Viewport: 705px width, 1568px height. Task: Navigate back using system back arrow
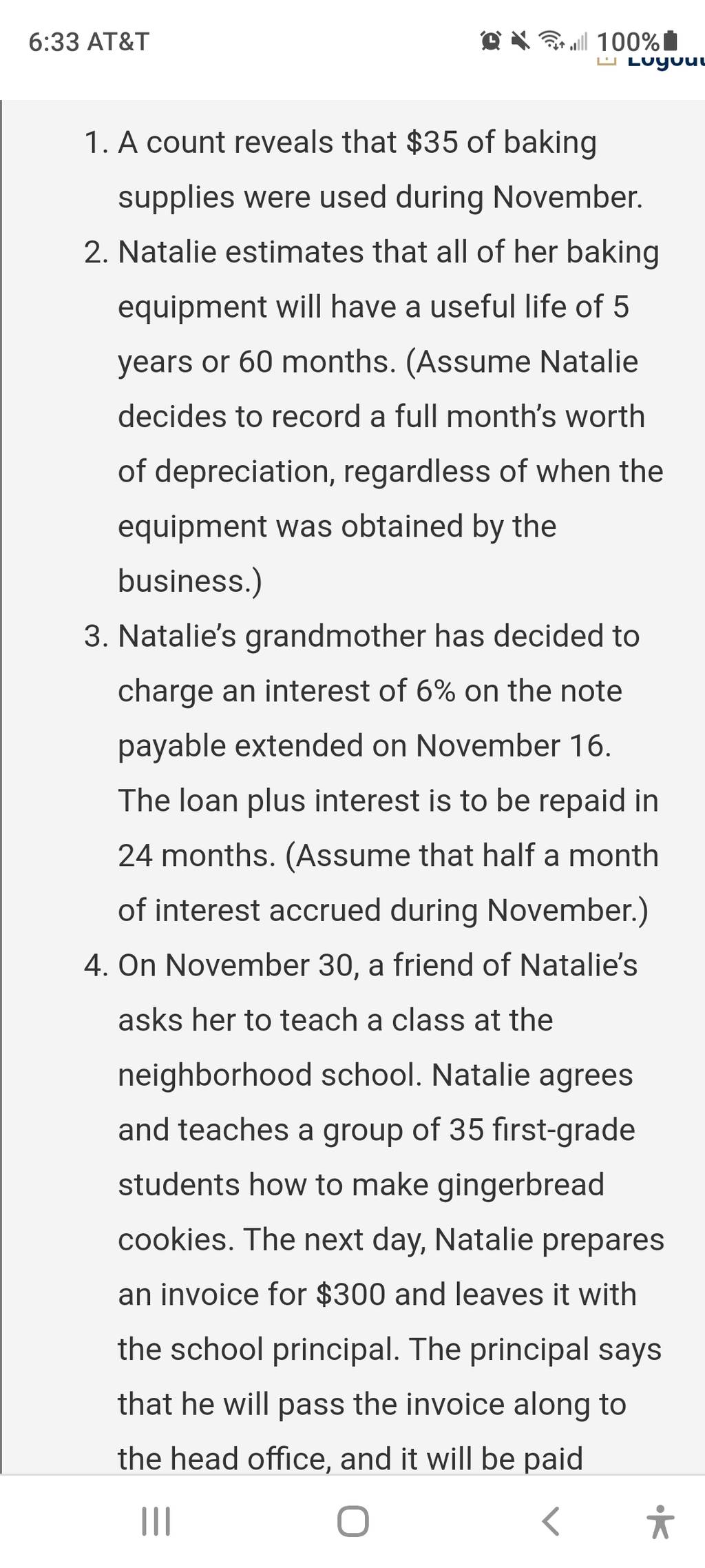(551, 1521)
